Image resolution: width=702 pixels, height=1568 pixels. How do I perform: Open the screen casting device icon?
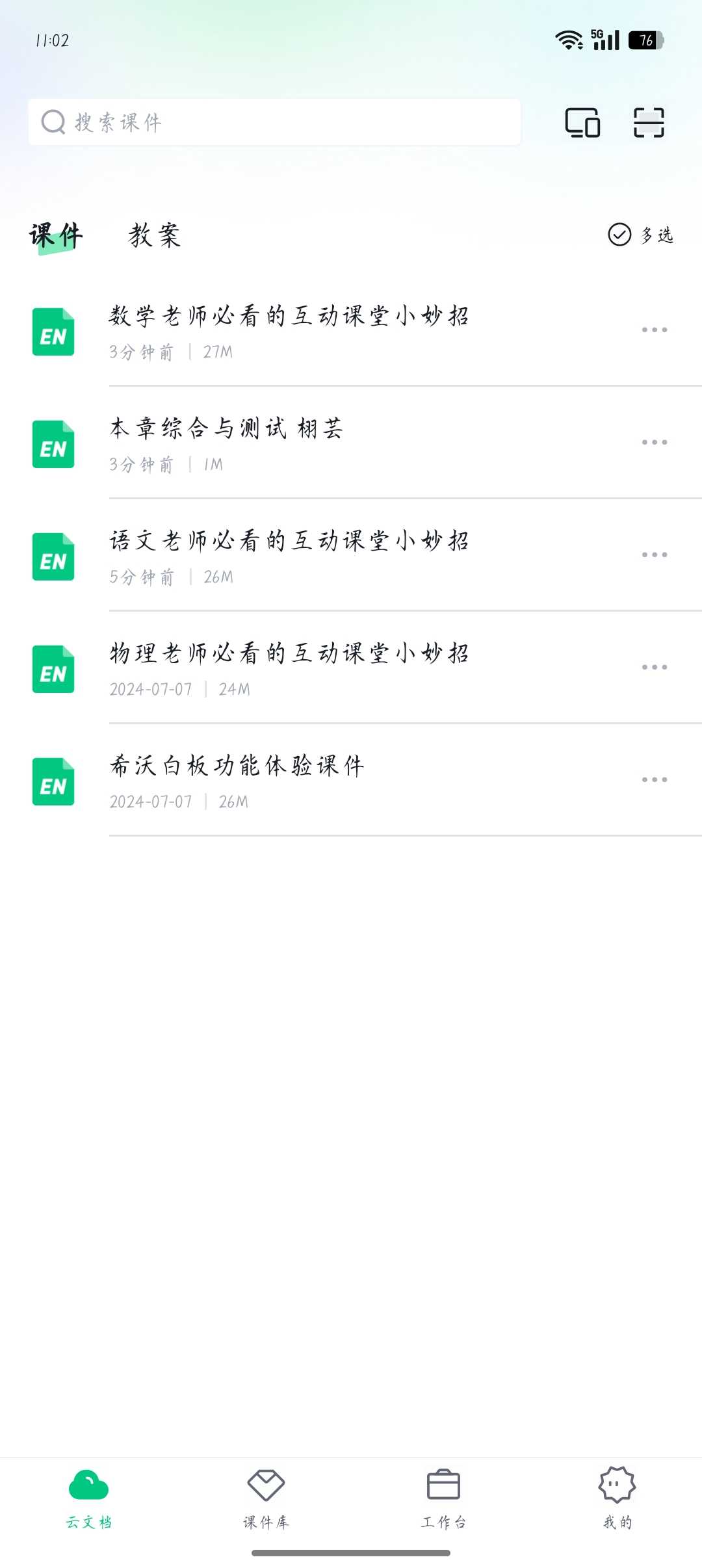point(582,122)
